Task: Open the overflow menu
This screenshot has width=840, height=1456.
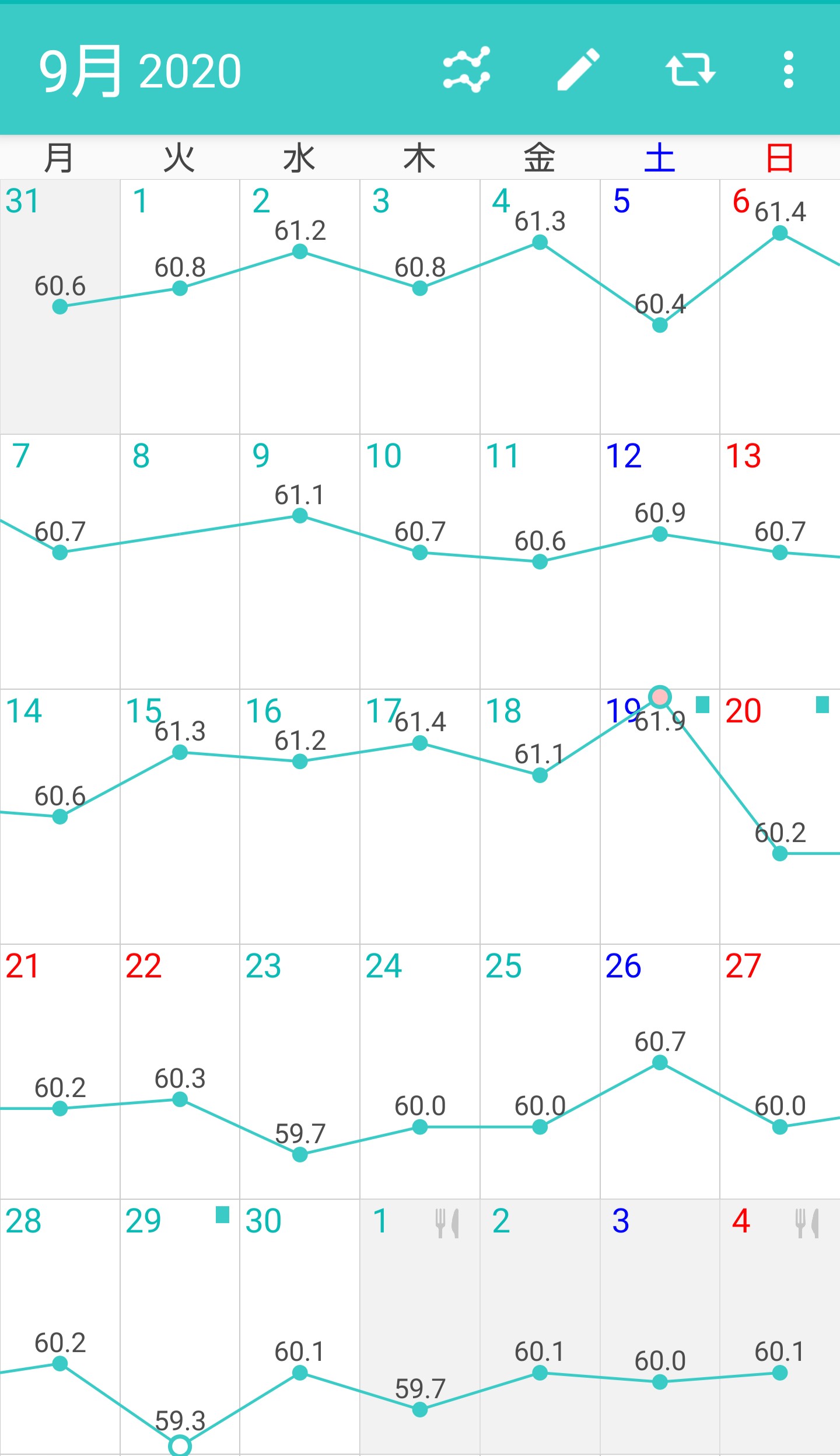Action: (788, 70)
